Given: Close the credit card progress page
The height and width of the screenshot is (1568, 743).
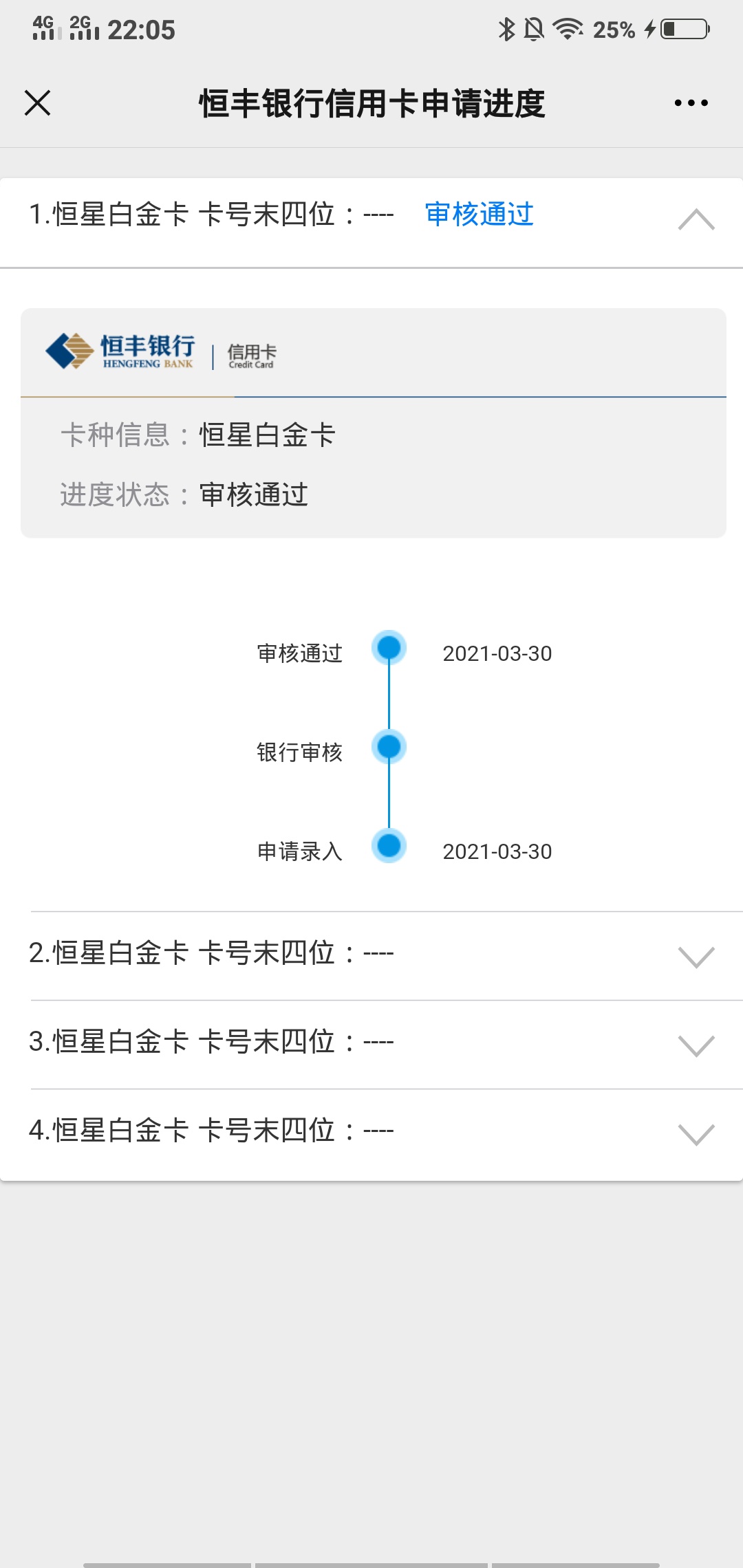Looking at the screenshot, I should coord(38,103).
